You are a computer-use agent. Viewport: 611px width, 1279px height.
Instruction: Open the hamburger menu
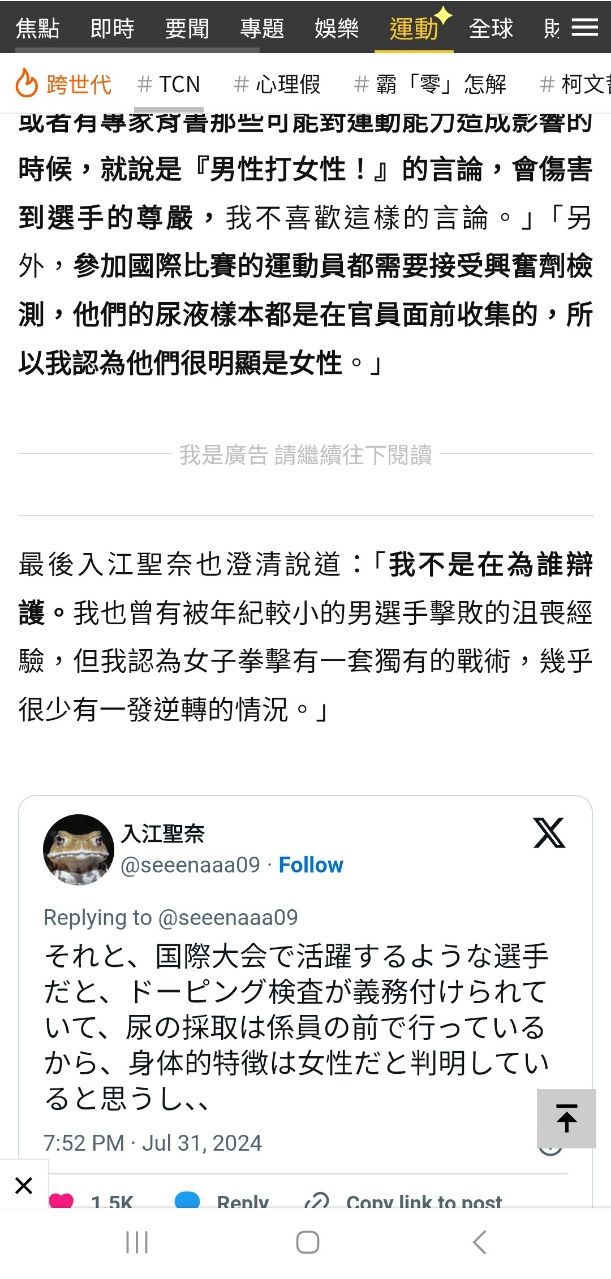coord(585,27)
